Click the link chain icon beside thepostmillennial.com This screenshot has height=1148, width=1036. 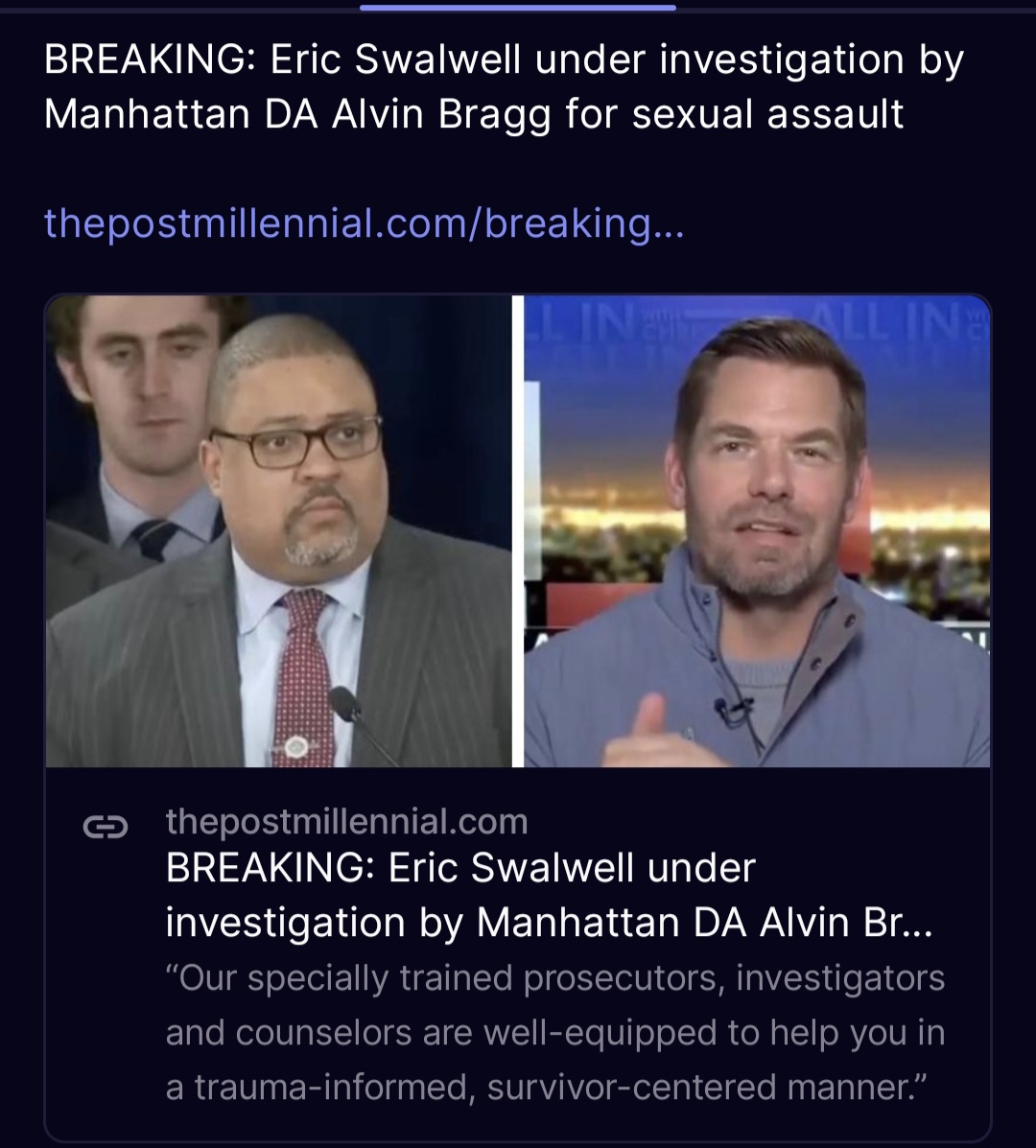(x=108, y=823)
